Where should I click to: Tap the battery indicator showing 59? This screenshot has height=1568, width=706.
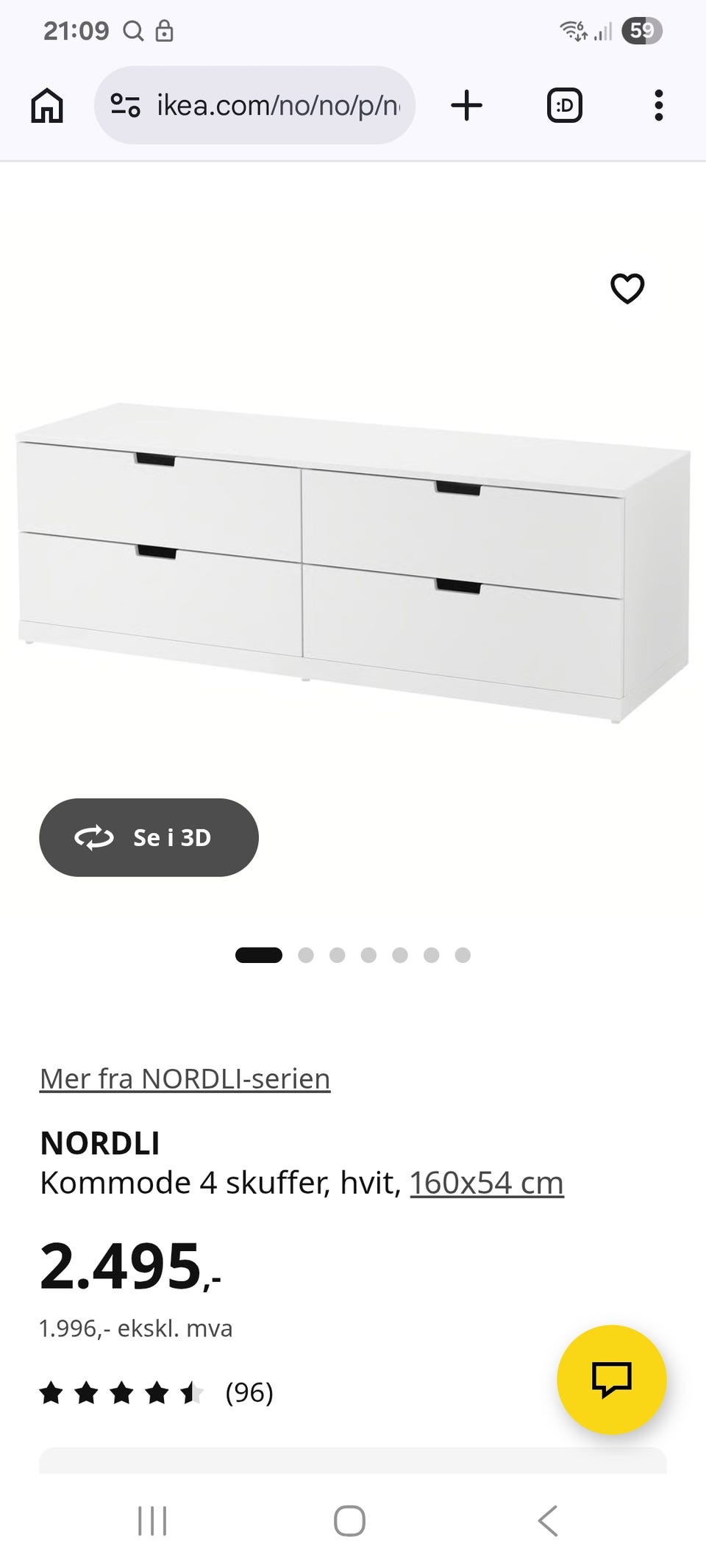tap(642, 29)
